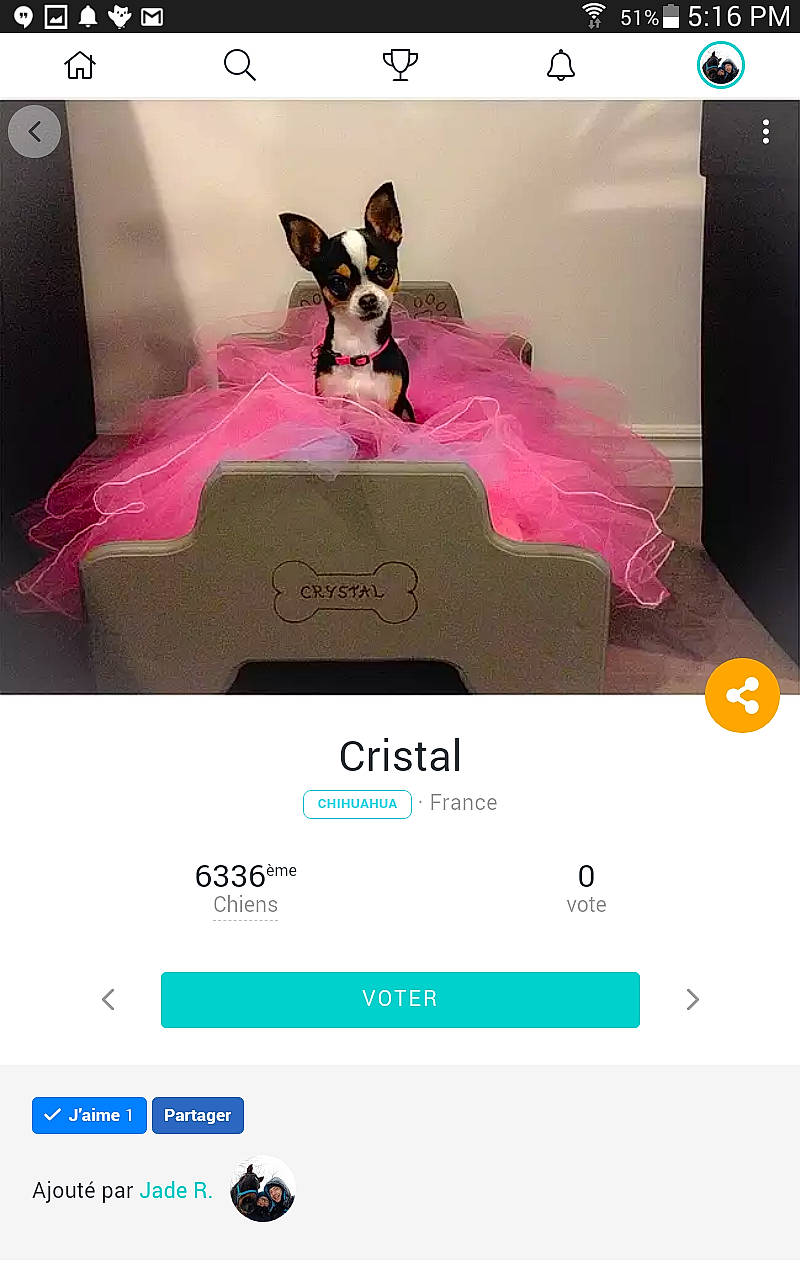Go to the previous dog with the left chevron
The height and width of the screenshot is (1280, 800).
108,999
